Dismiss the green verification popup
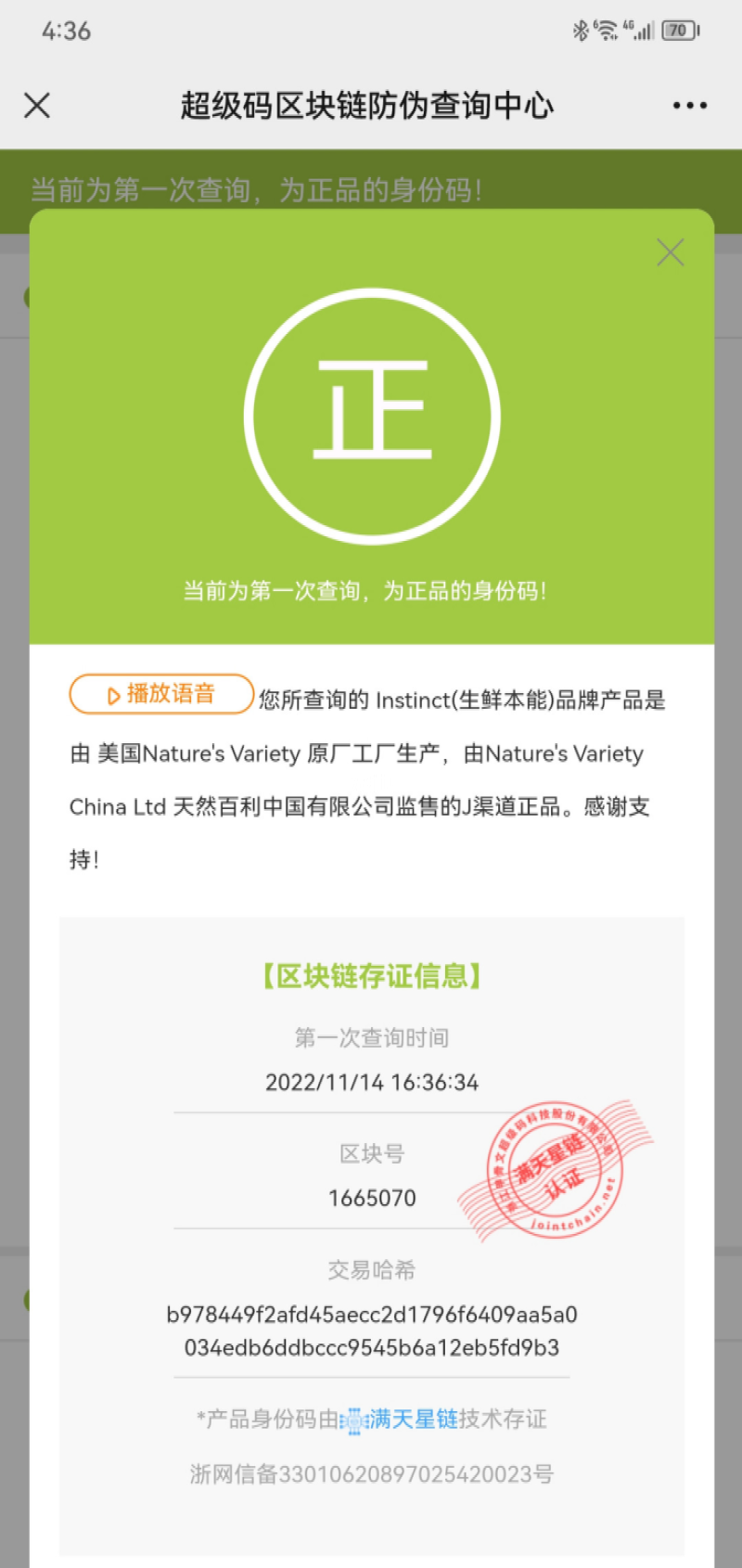Viewport: 742px width, 1568px height. coord(670,252)
